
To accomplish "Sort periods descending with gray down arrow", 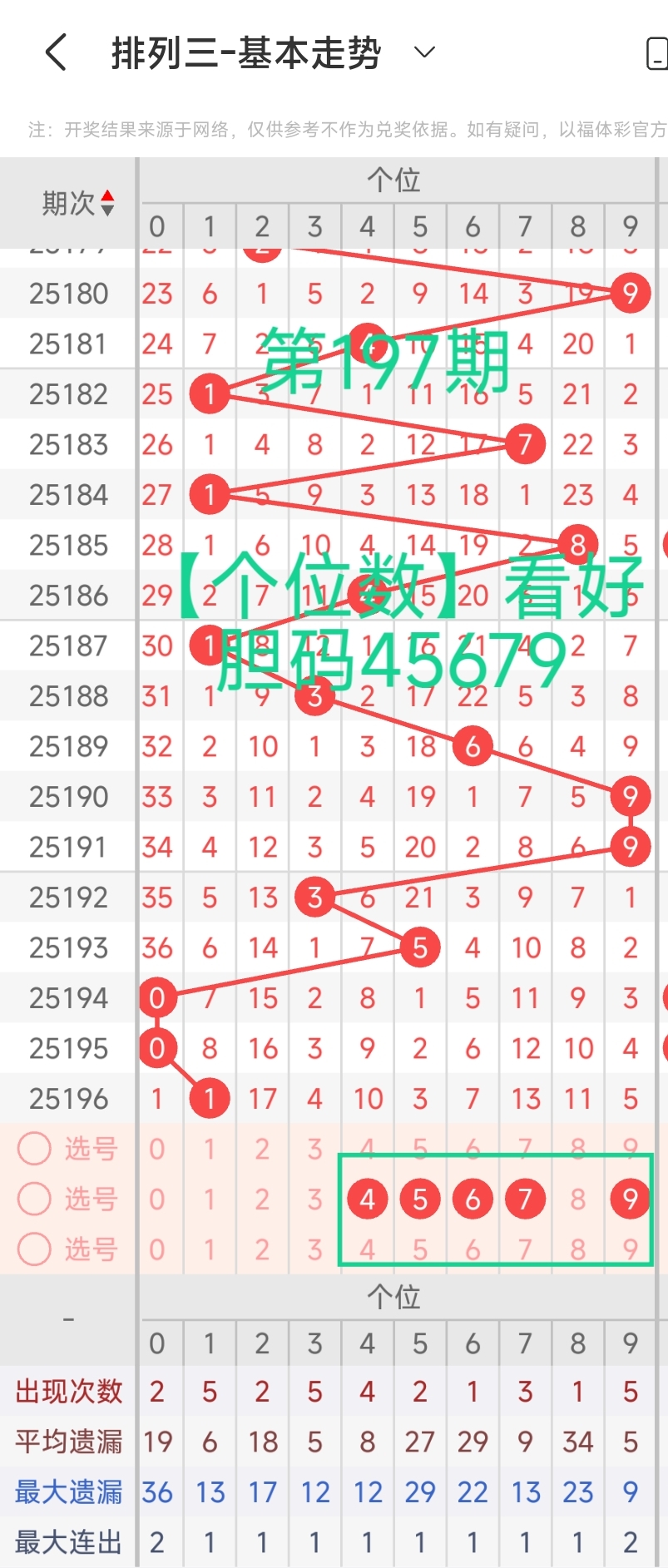I will (107, 208).
